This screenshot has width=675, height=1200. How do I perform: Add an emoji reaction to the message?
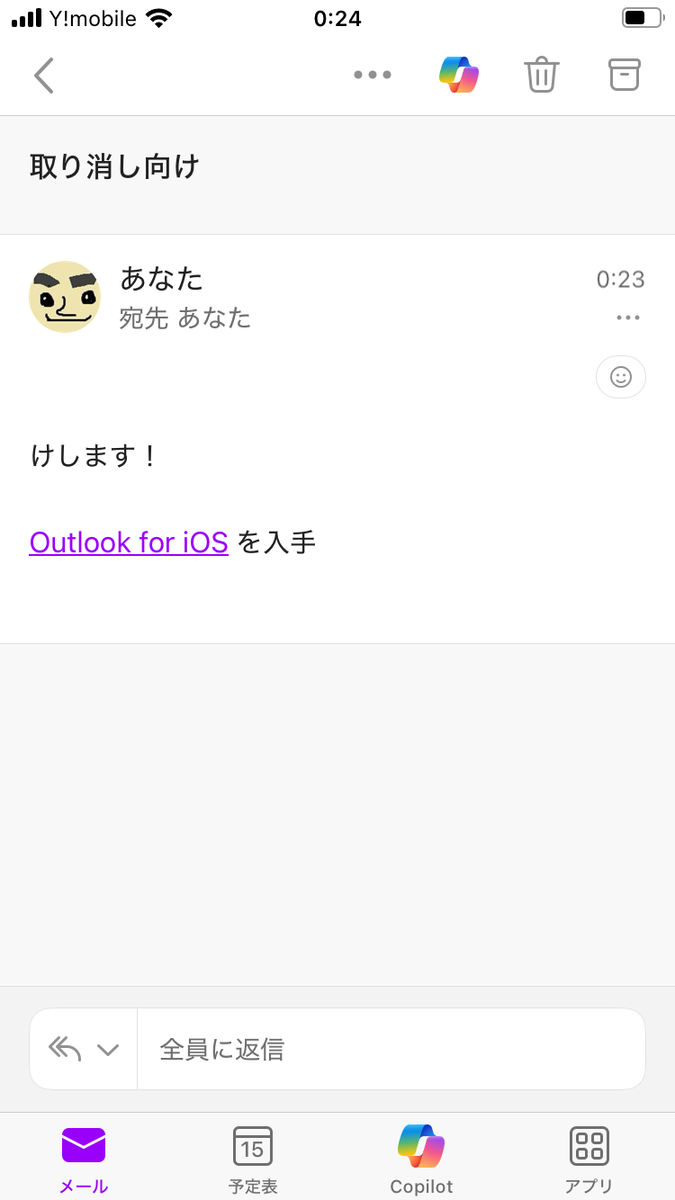[621, 377]
